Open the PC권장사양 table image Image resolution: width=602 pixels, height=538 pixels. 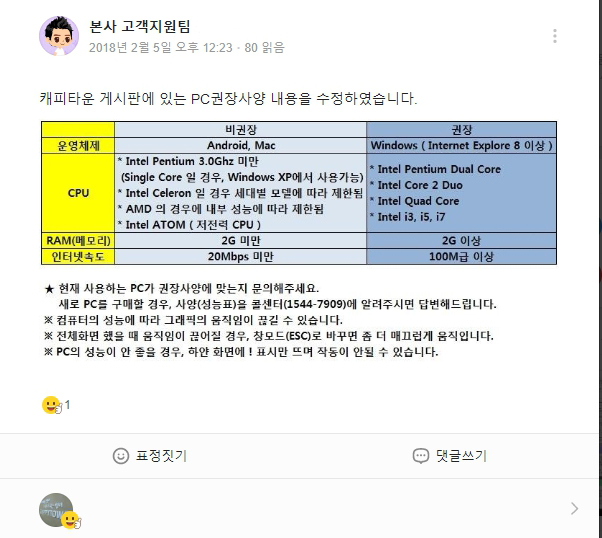[x=298, y=192]
